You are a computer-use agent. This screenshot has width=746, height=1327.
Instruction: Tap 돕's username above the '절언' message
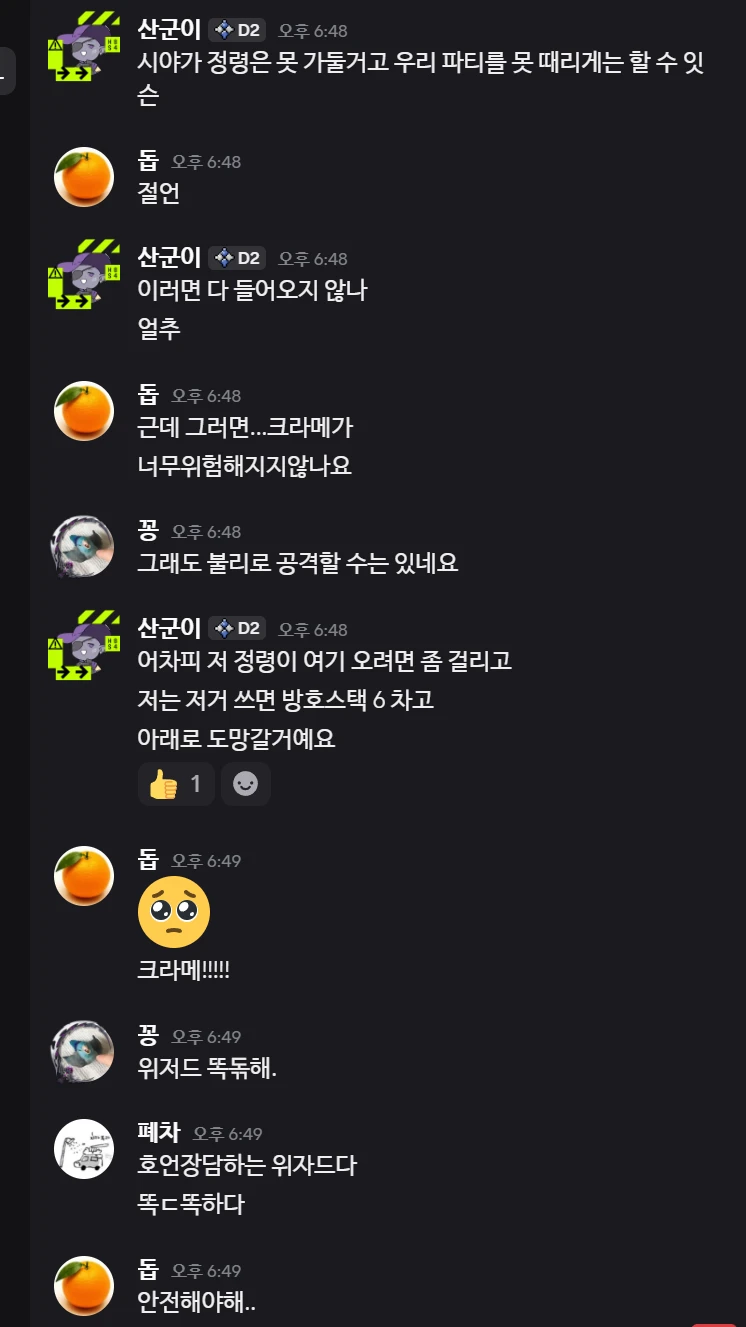tap(148, 160)
